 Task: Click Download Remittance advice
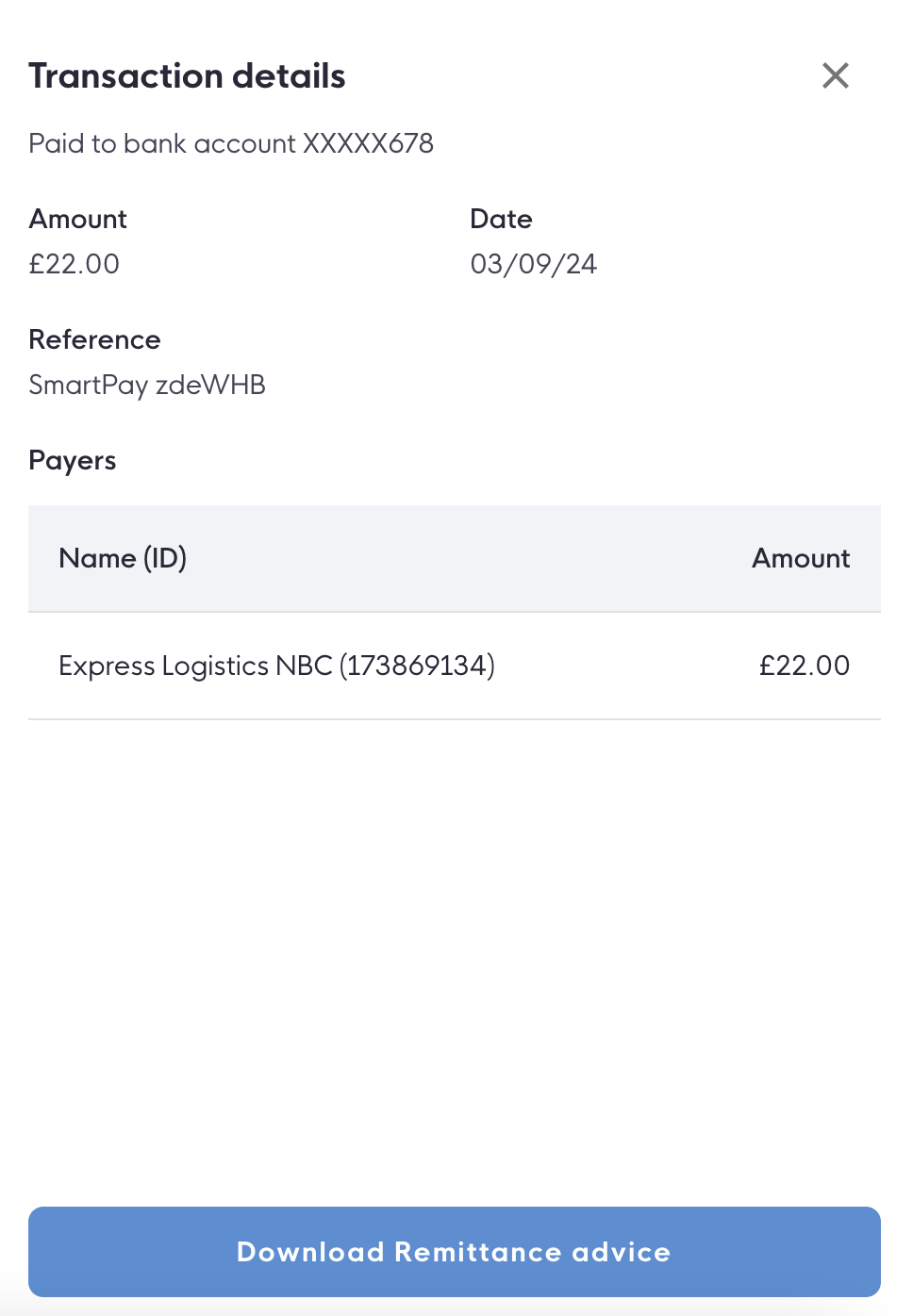coord(455,1252)
